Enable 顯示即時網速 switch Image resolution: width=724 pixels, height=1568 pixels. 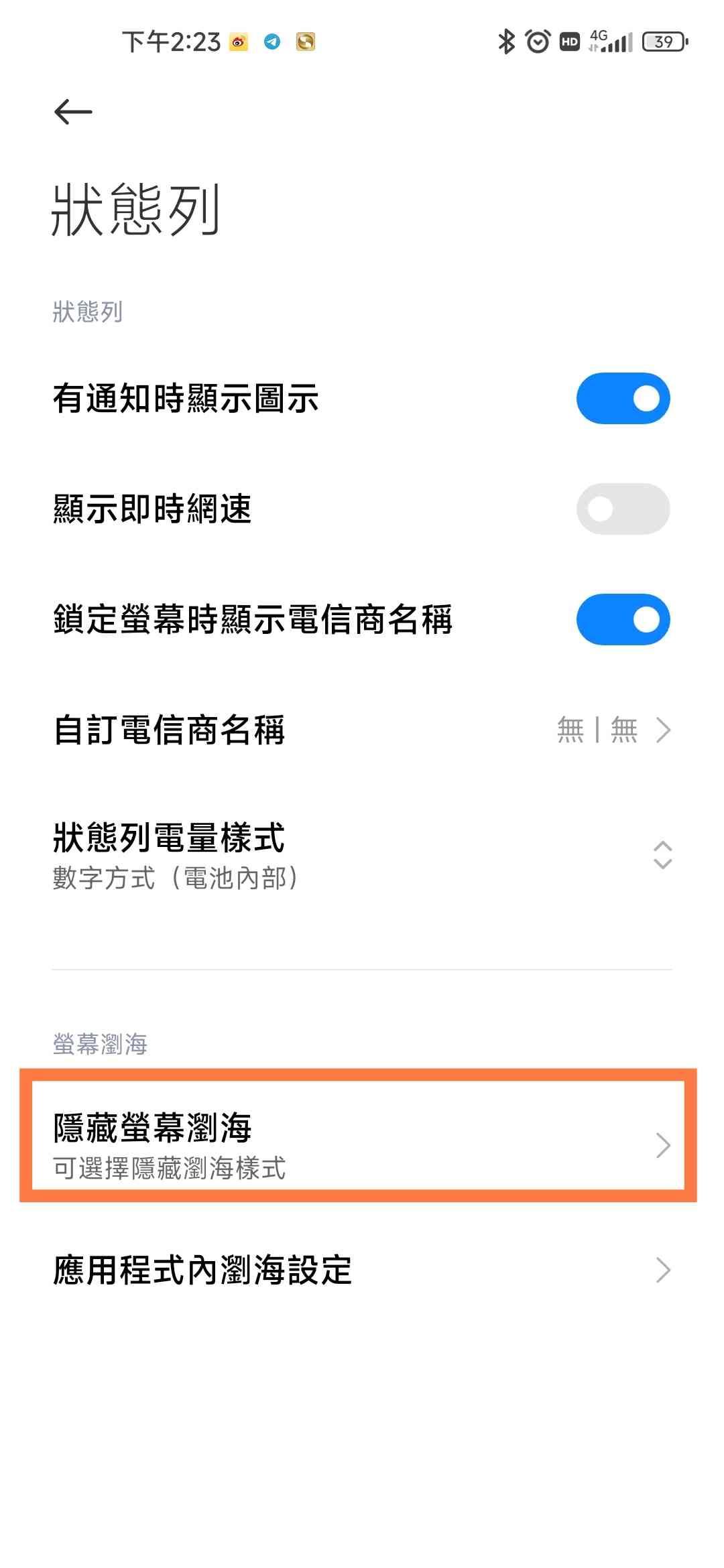pyautogui.click(x=623, y=509)
